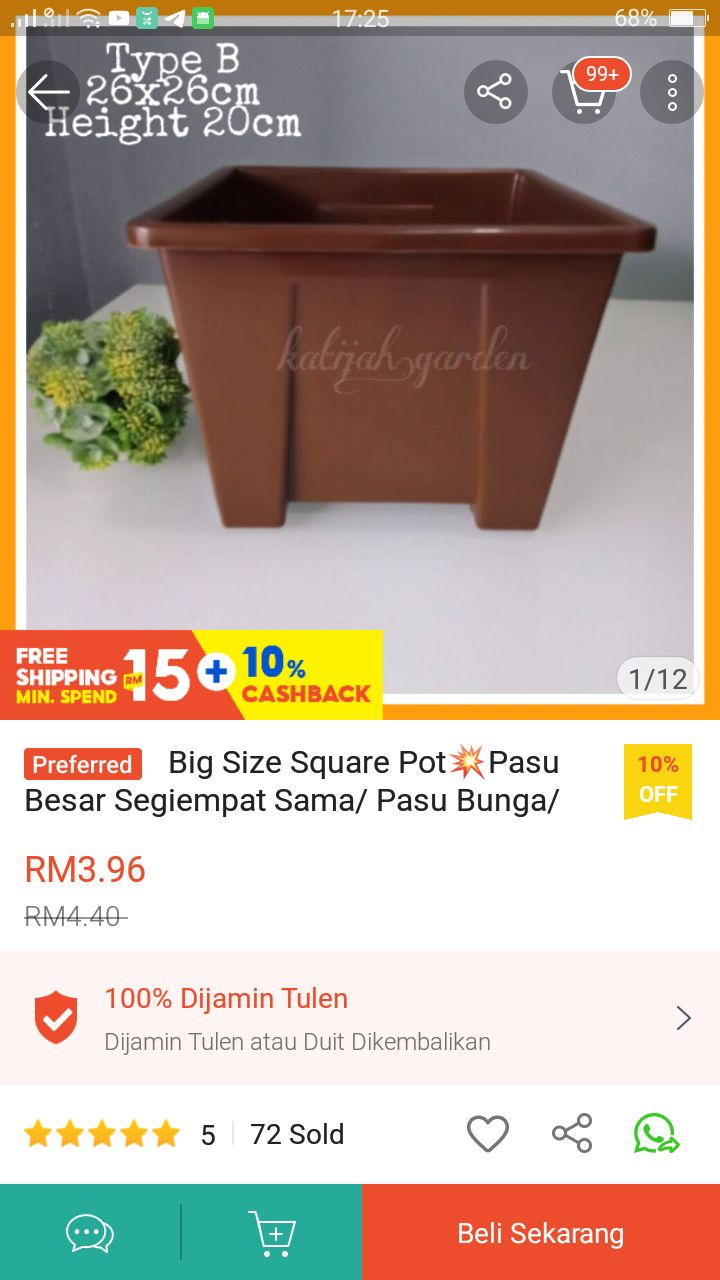This screenshot has height=1280, width=720.
Task: Open the three-dot overflow menu
Action: [x=672, y=92]
